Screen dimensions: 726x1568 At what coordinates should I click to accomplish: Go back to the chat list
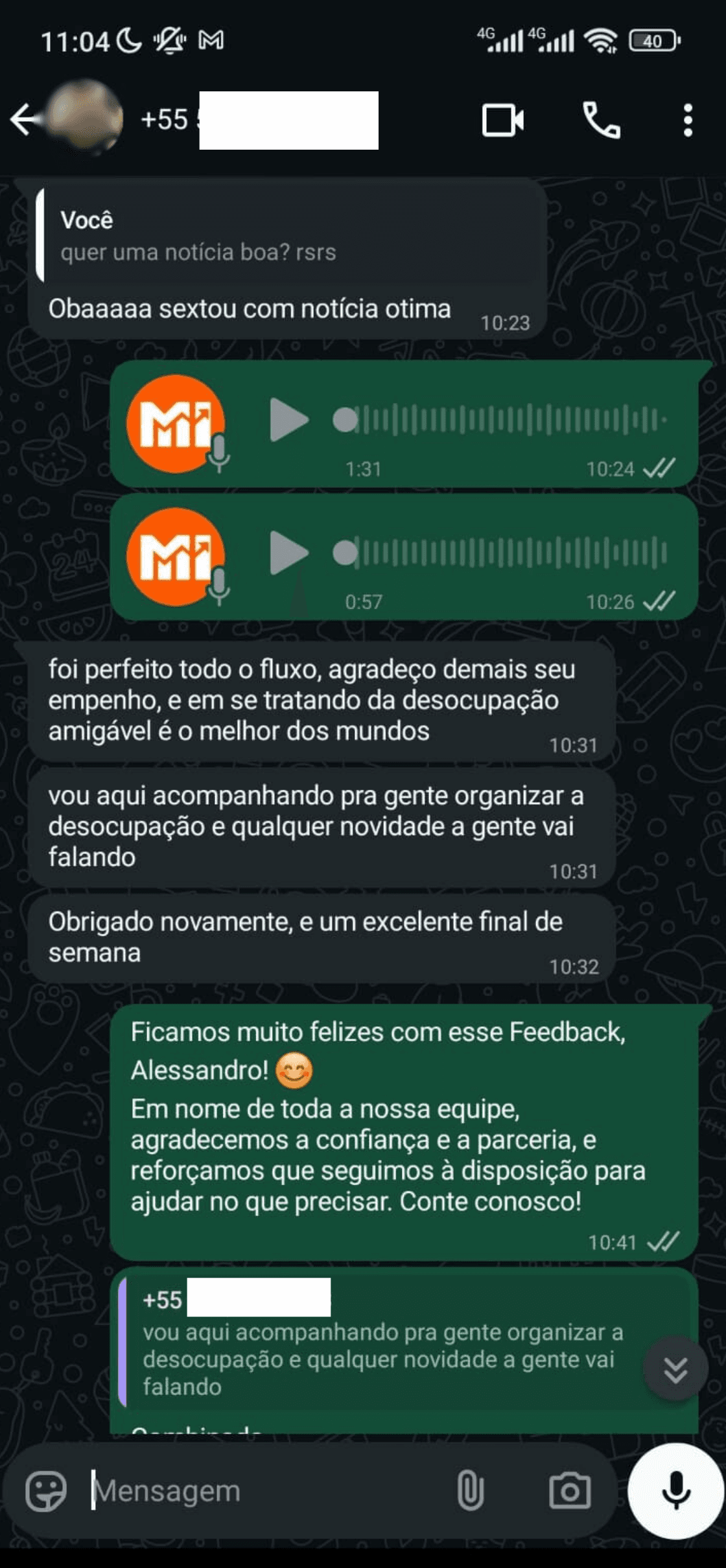tap(25, 121)
